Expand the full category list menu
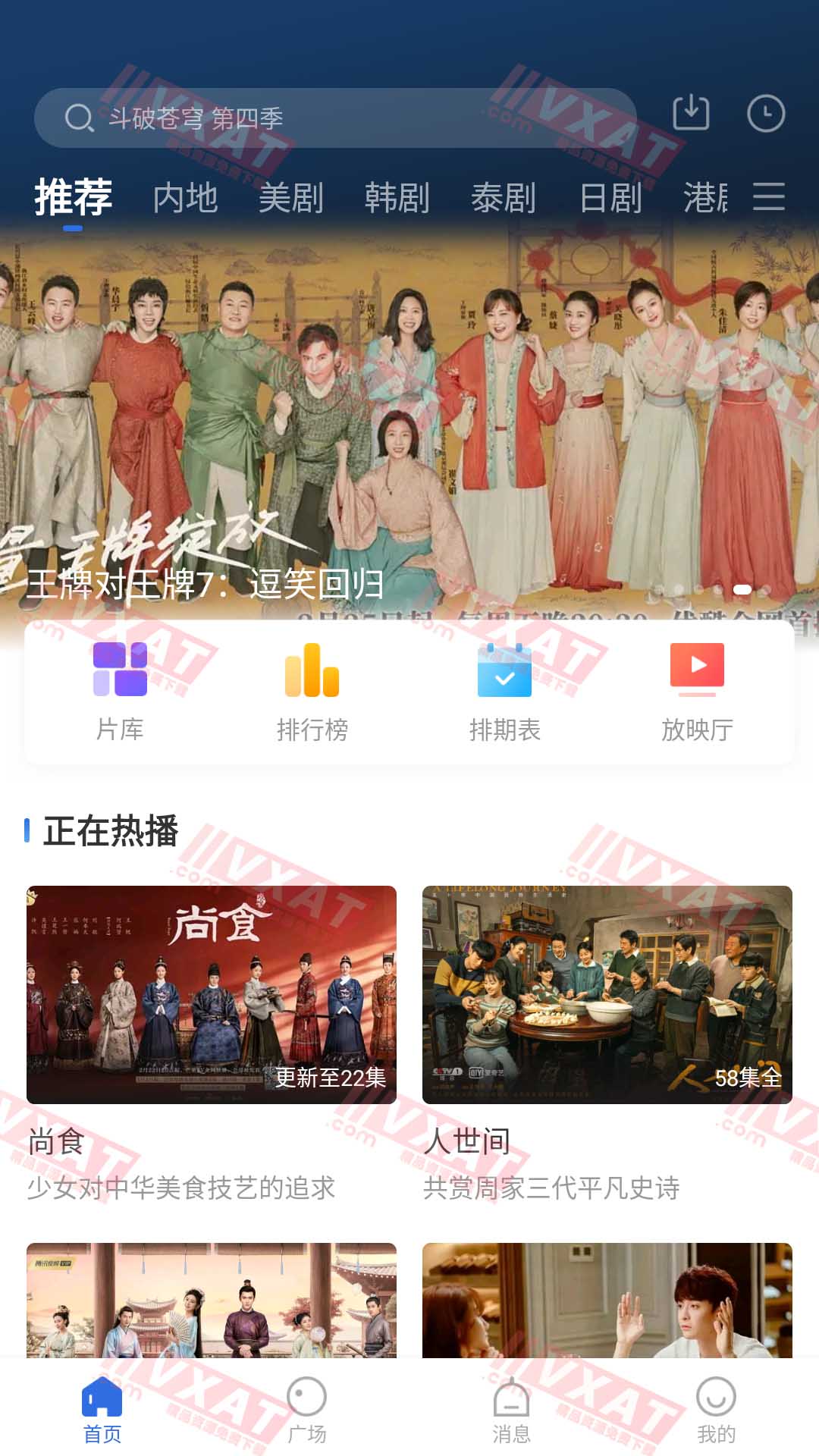The image size is (819, 1456). (x=768, y=196)
